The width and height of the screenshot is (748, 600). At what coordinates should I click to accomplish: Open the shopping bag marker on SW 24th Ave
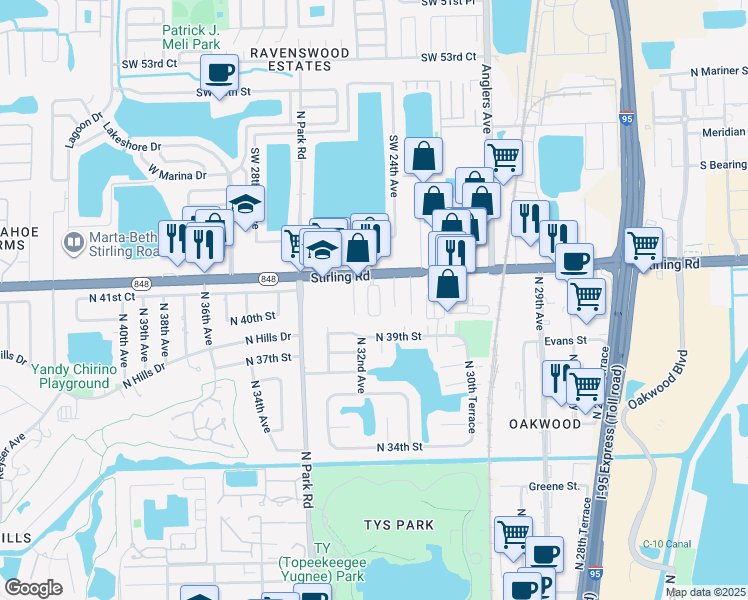click(x=424, y=156)
